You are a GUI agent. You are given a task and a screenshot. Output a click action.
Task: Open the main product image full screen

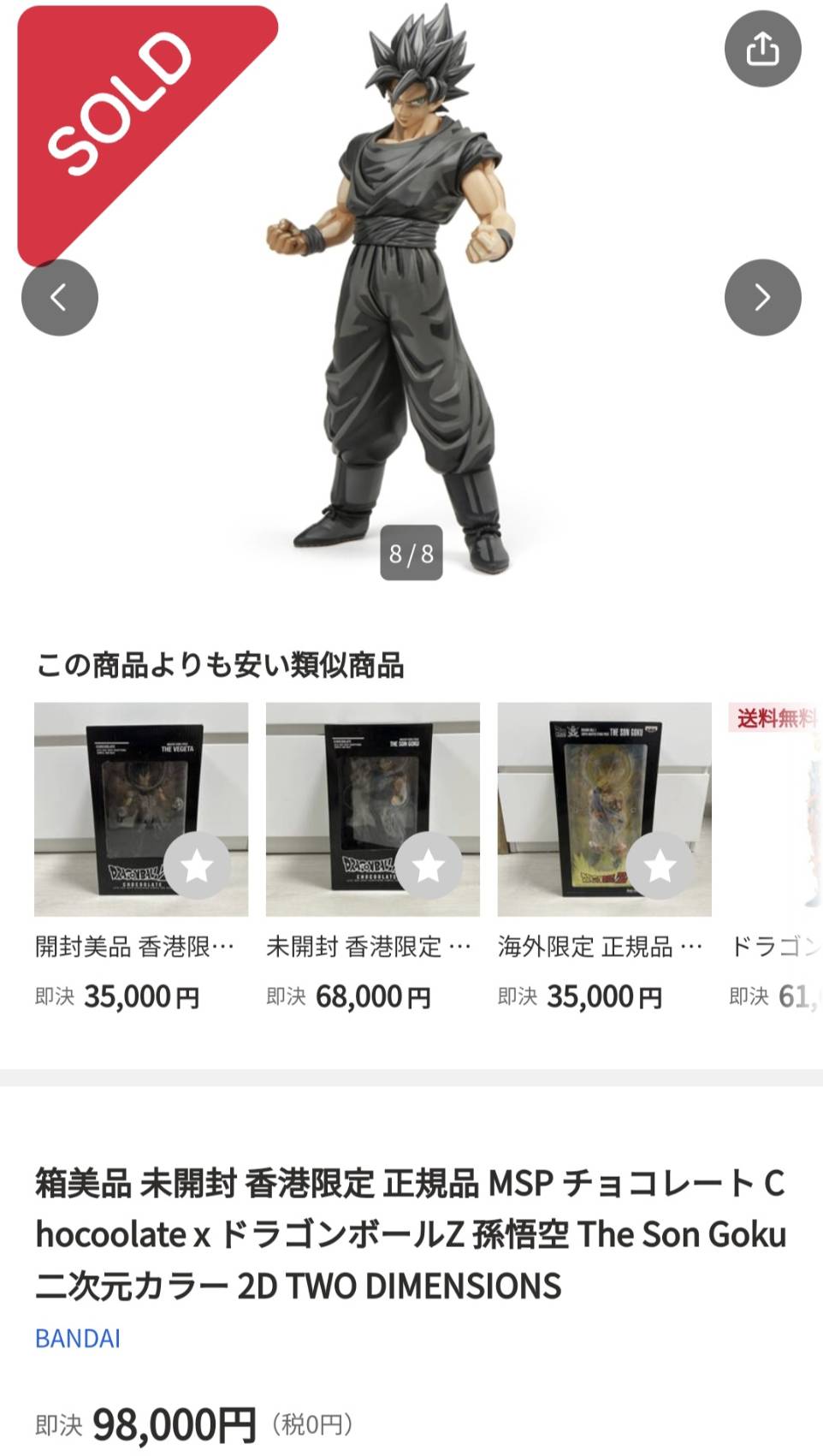pyautogui.click(x=411, y=342)
